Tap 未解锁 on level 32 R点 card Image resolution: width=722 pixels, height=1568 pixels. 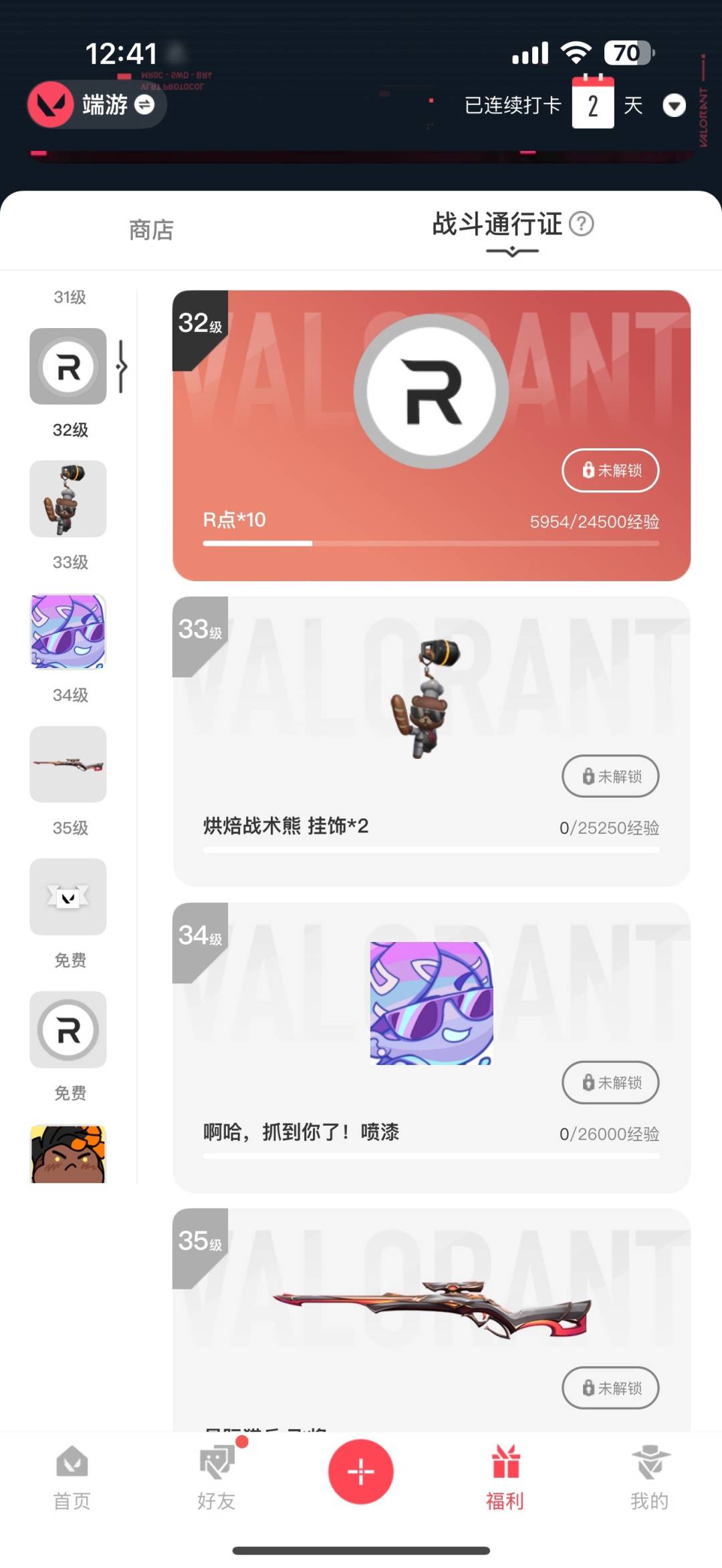click(610, 470)
